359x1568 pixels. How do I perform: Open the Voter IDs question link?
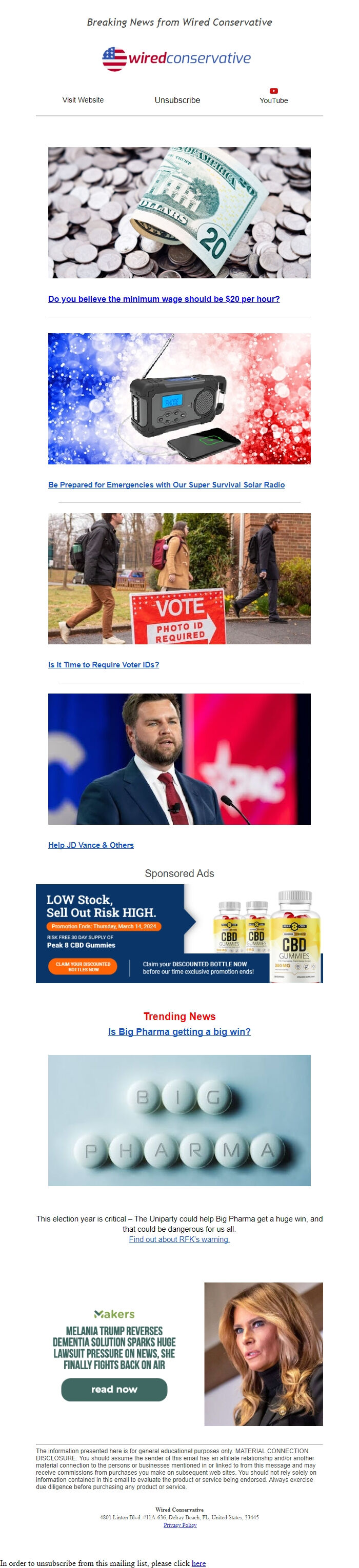pos(103,665)
